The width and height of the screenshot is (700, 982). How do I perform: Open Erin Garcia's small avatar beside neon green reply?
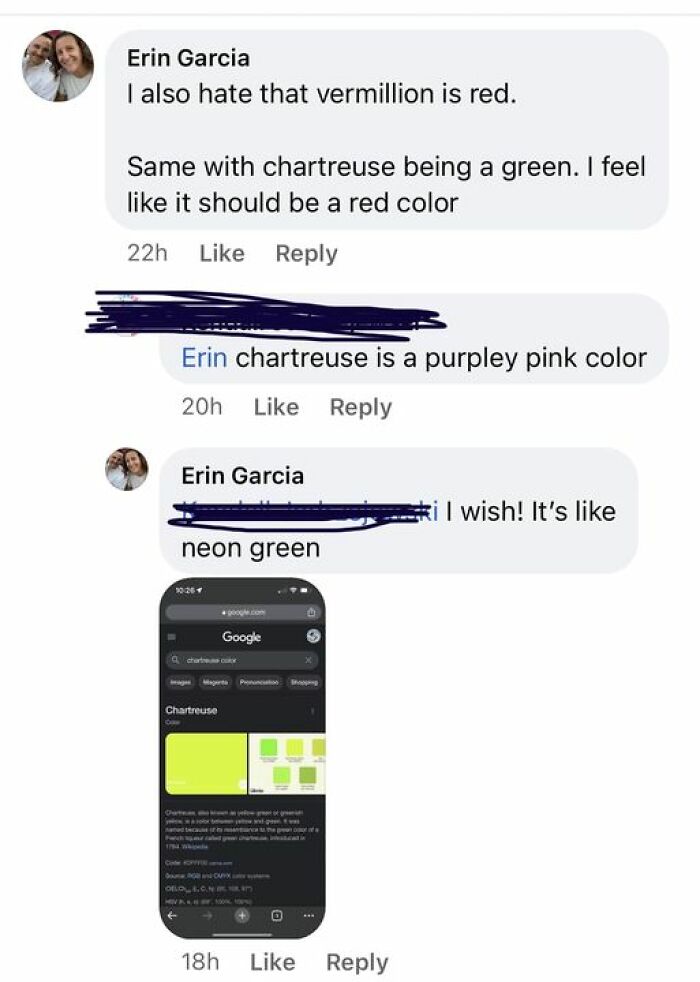pyautogui.click(x=127, y=469)
